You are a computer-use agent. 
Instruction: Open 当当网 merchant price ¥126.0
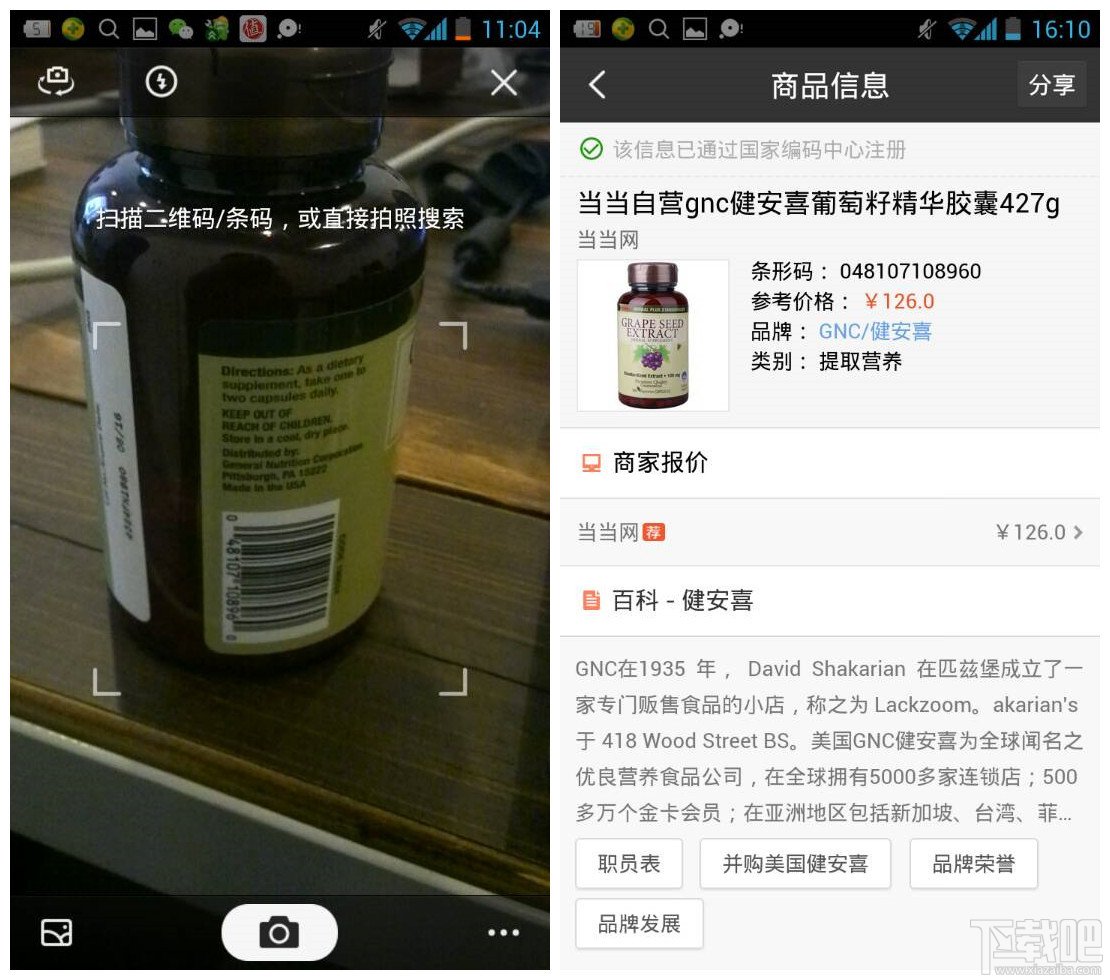(x=830, y=532)
